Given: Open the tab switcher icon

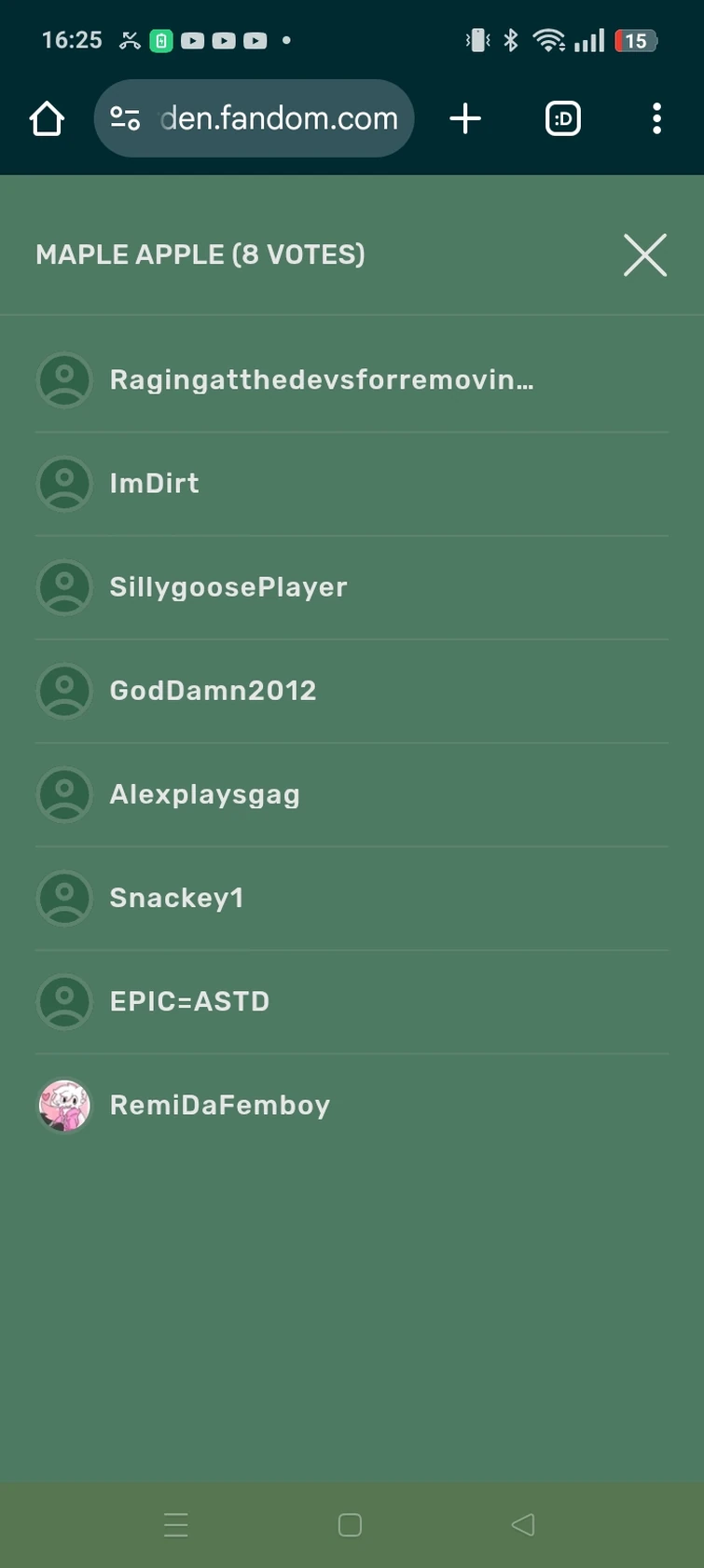Looking at the screenshot, I should point(562,118).
